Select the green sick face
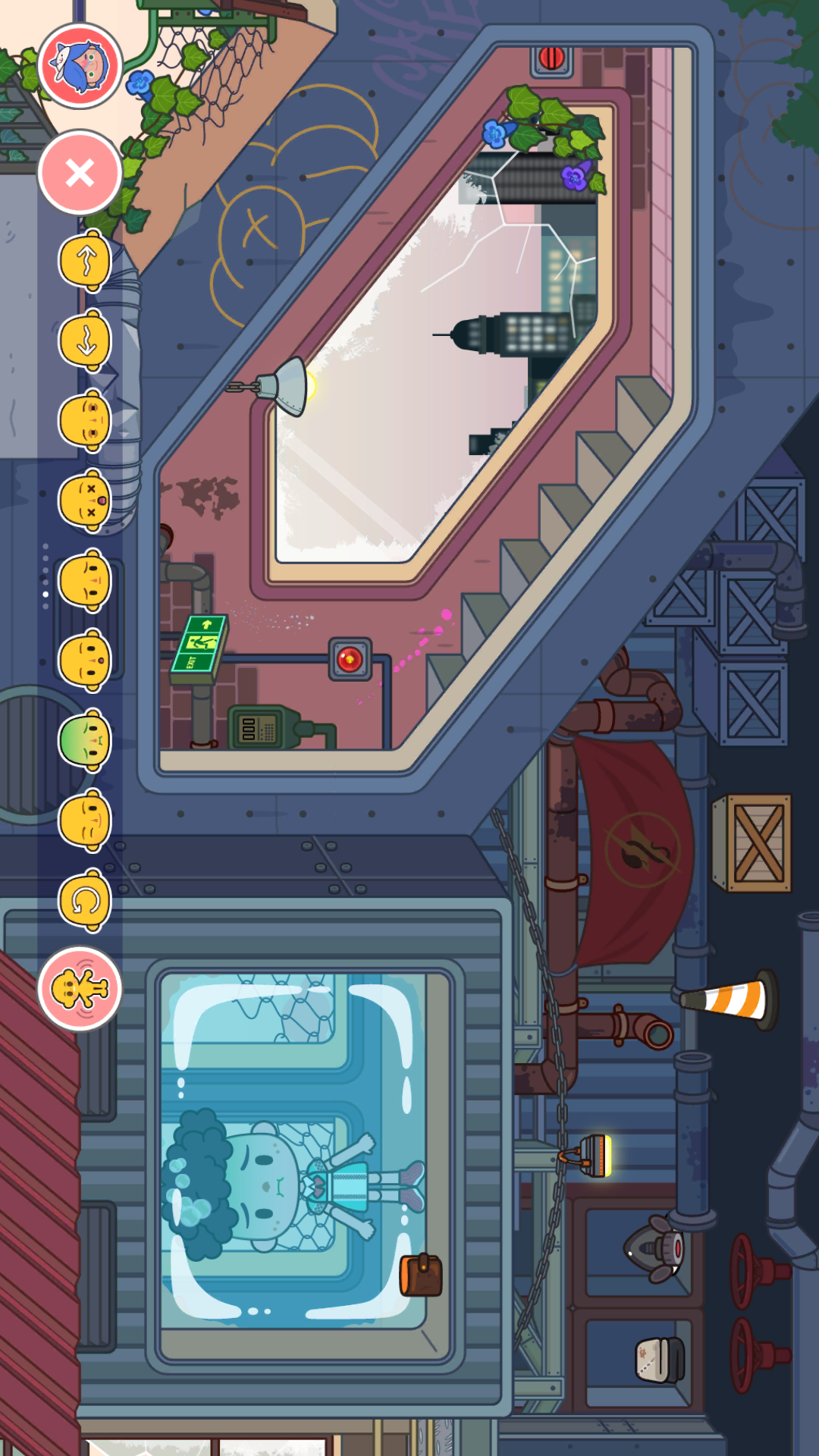The image size is (819, 1456). point(86,741)
